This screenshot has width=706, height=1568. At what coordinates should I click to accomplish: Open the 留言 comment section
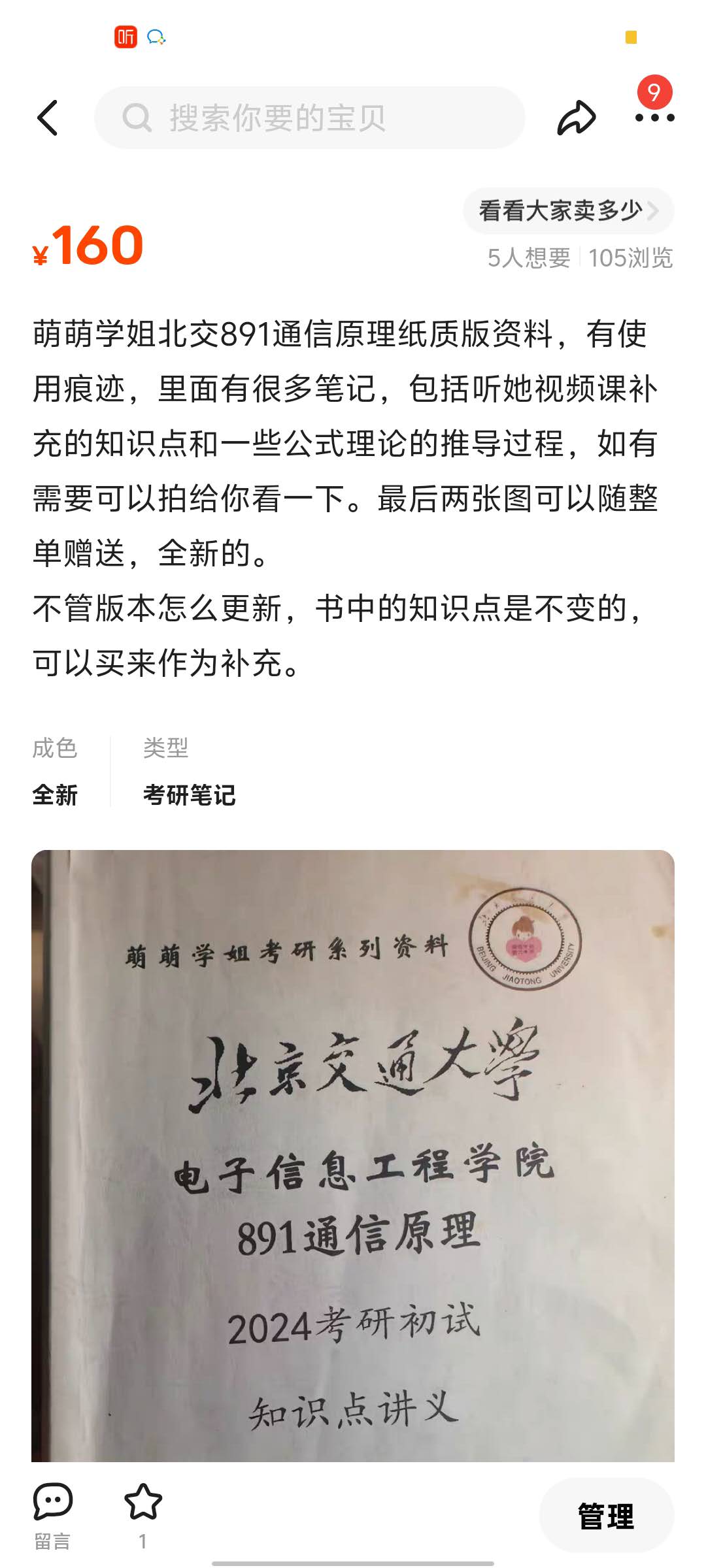[x=52, y=1516]
